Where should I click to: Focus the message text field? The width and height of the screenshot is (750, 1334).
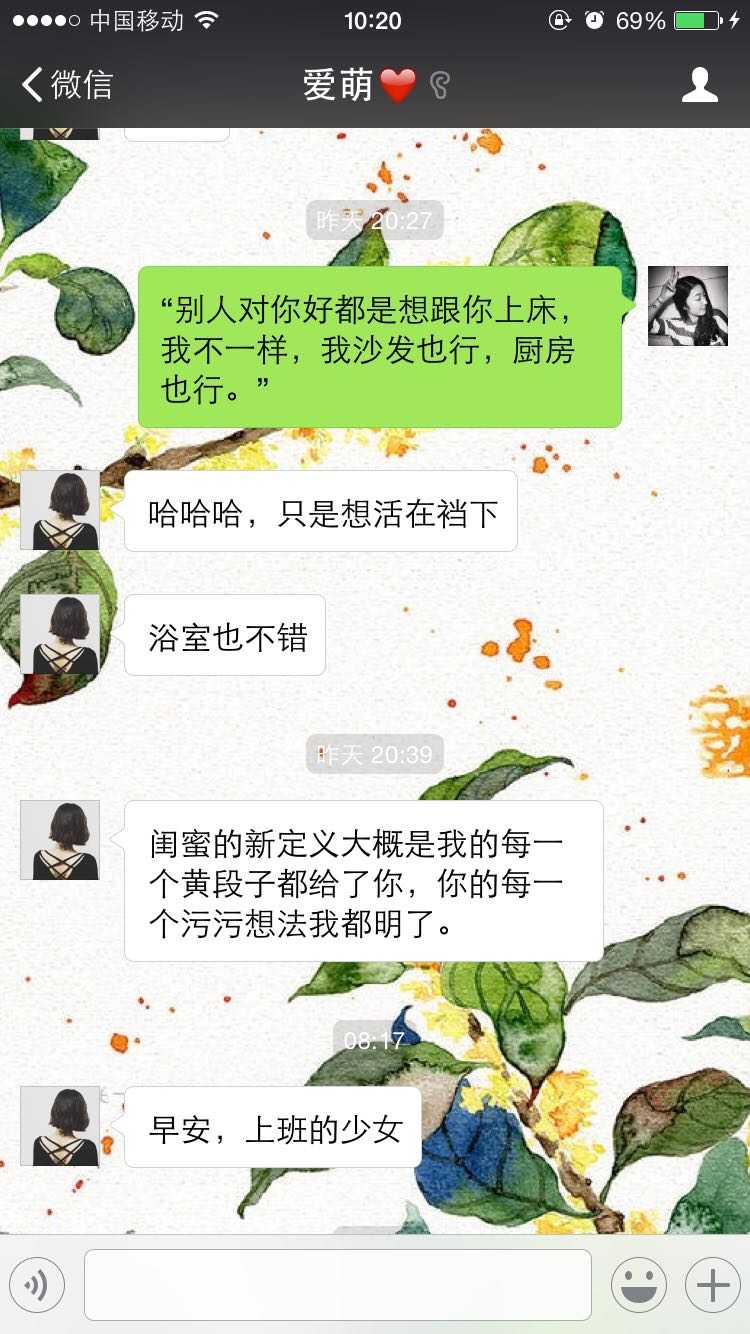(338, 1285)
